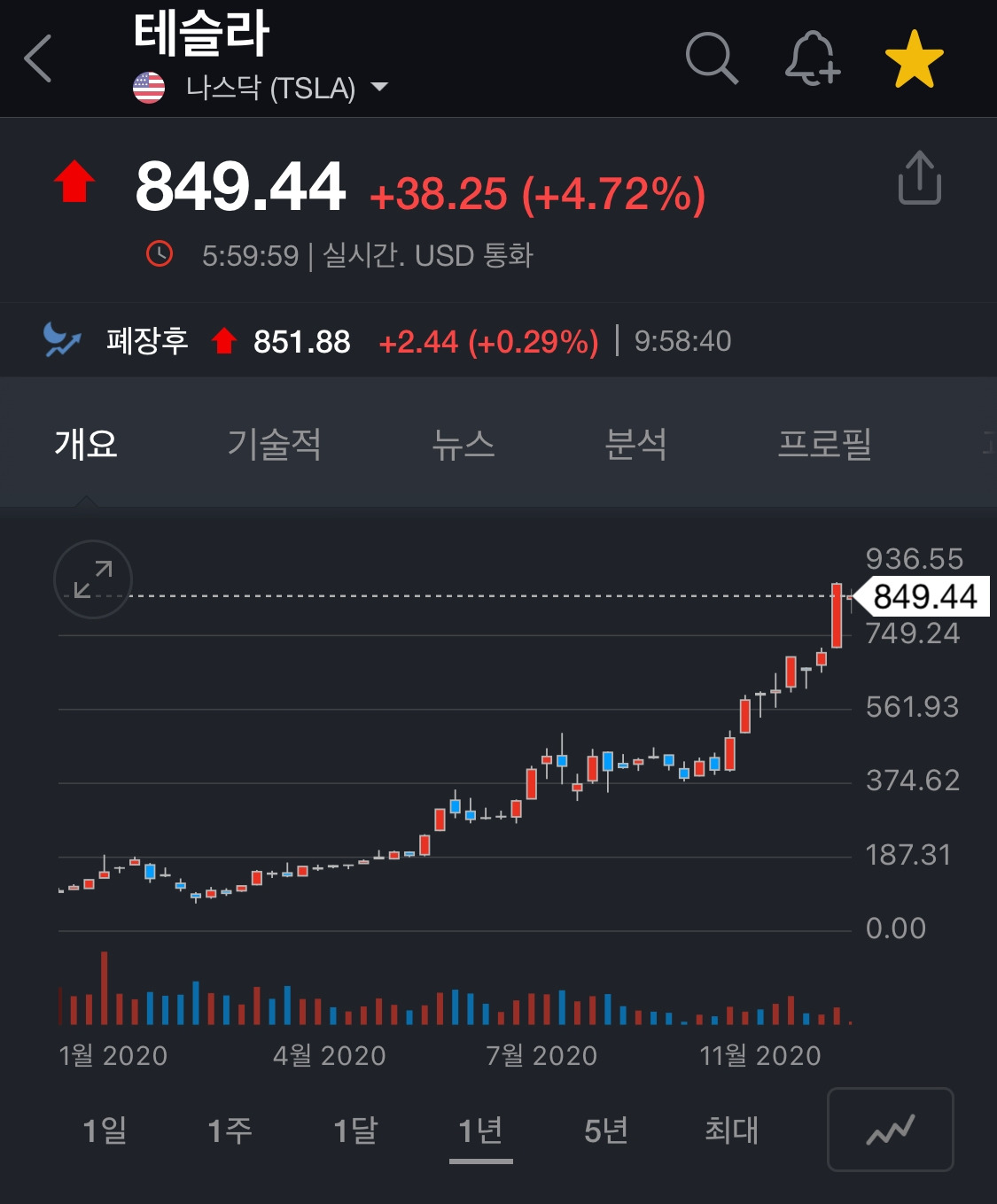Go back with the top-left arrow
The image size is (997, 1204).
(x=38, y=59)
